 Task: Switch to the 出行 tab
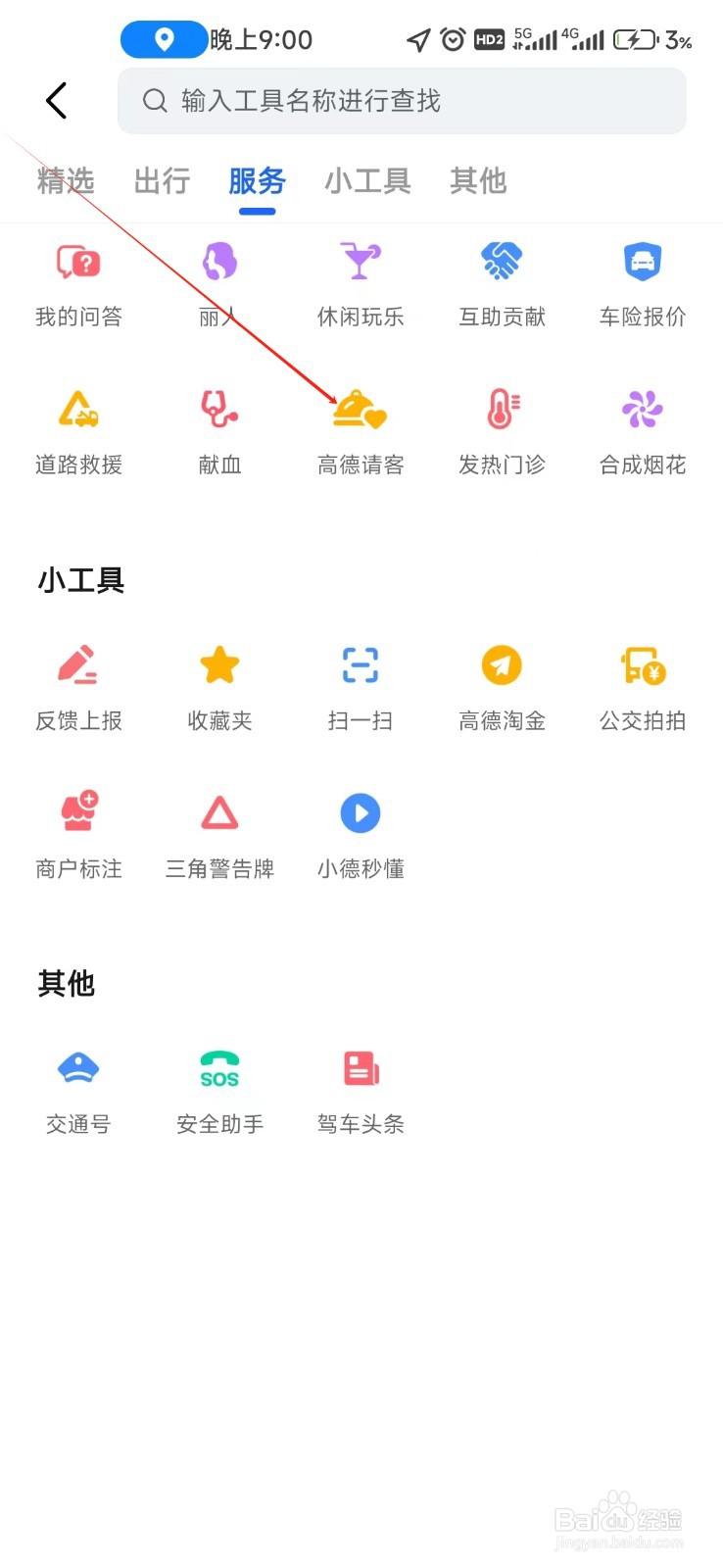click(x=162, y=181)
